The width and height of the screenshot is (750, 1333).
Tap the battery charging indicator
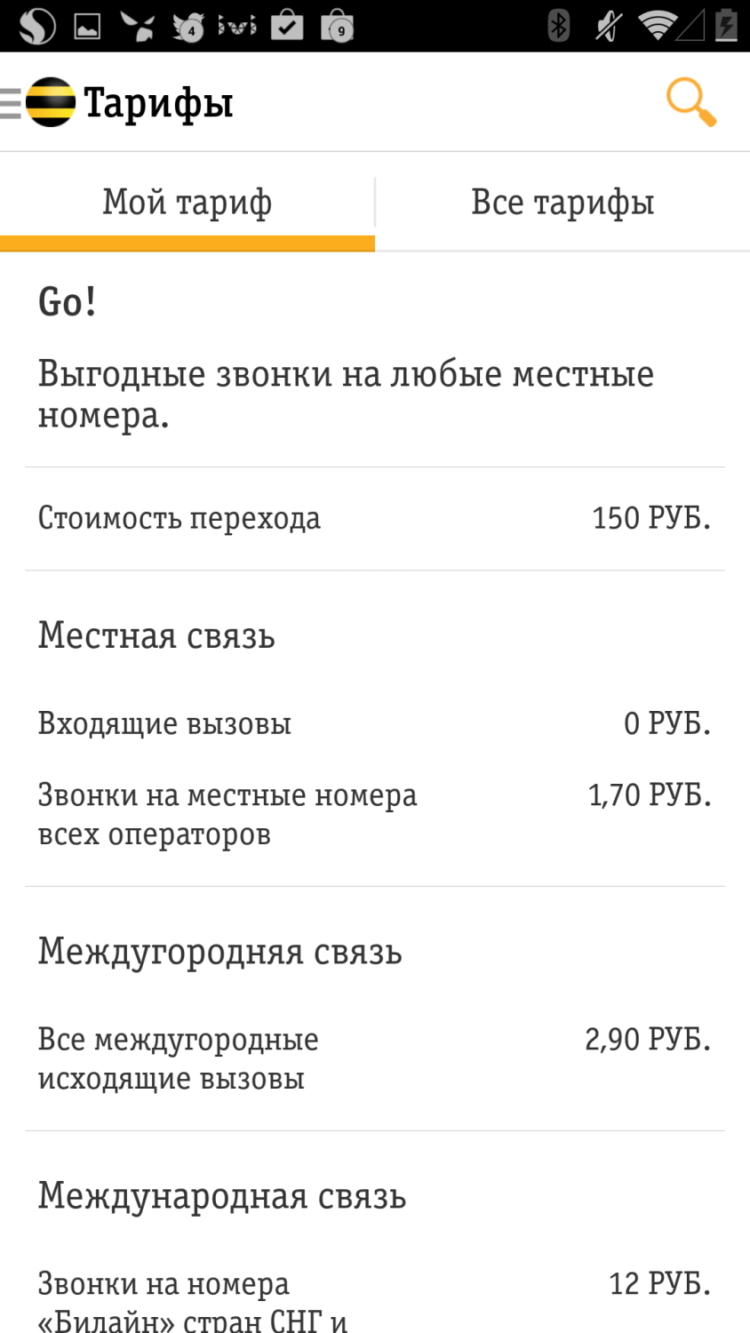pos(724,25)
